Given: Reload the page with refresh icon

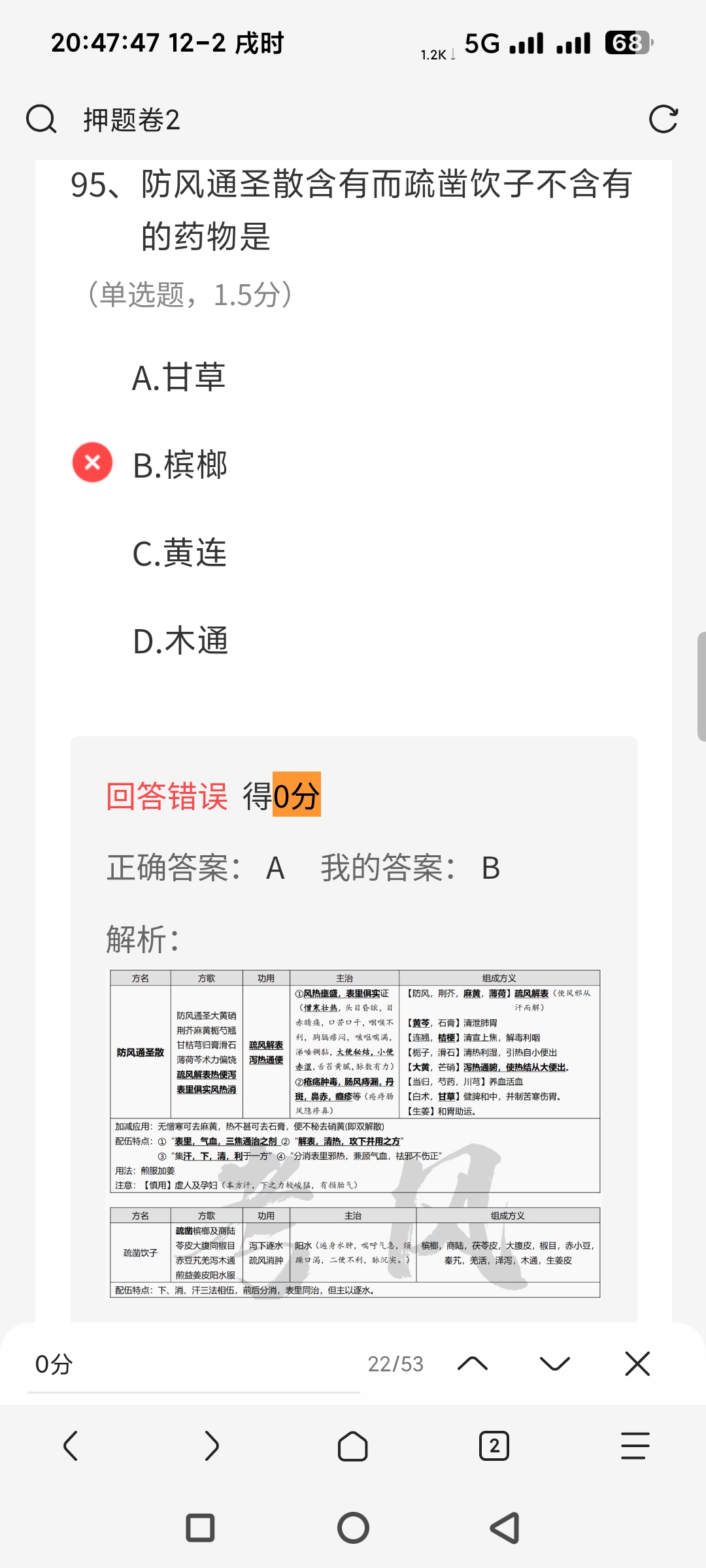Looking at the screenshot, I should 663,120.
